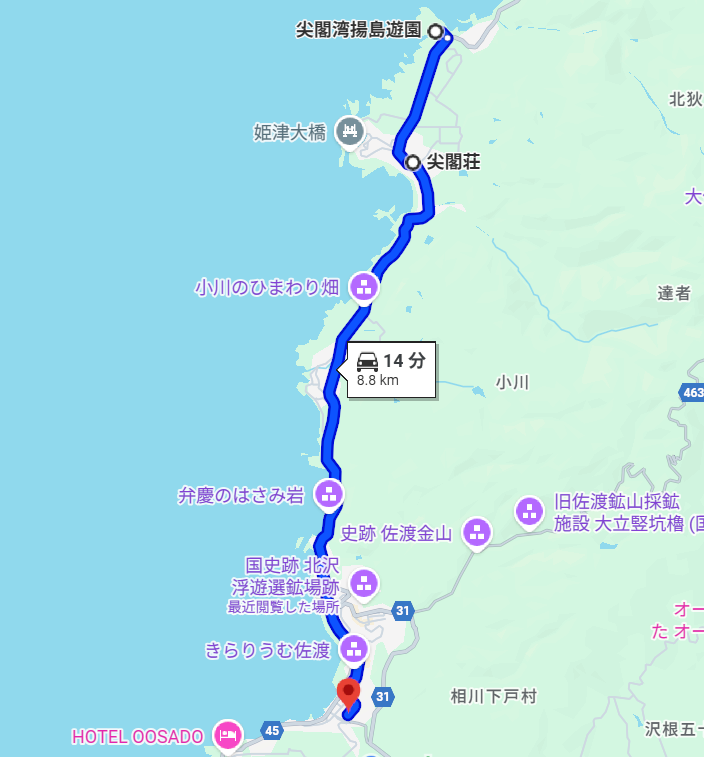Screen dimensions: 704x757
Task: Select the 尖閣湾揚島遊園 waypoint
Action: [435, 31]
